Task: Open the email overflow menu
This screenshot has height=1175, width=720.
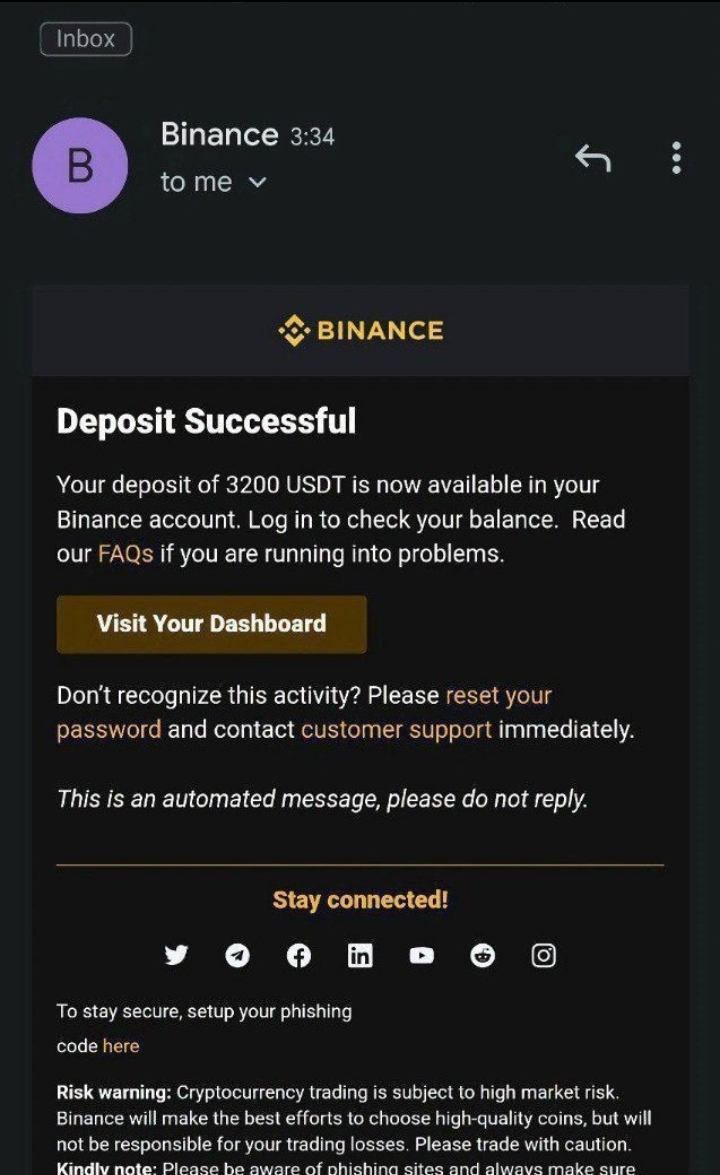Action: tap(677, 158)
